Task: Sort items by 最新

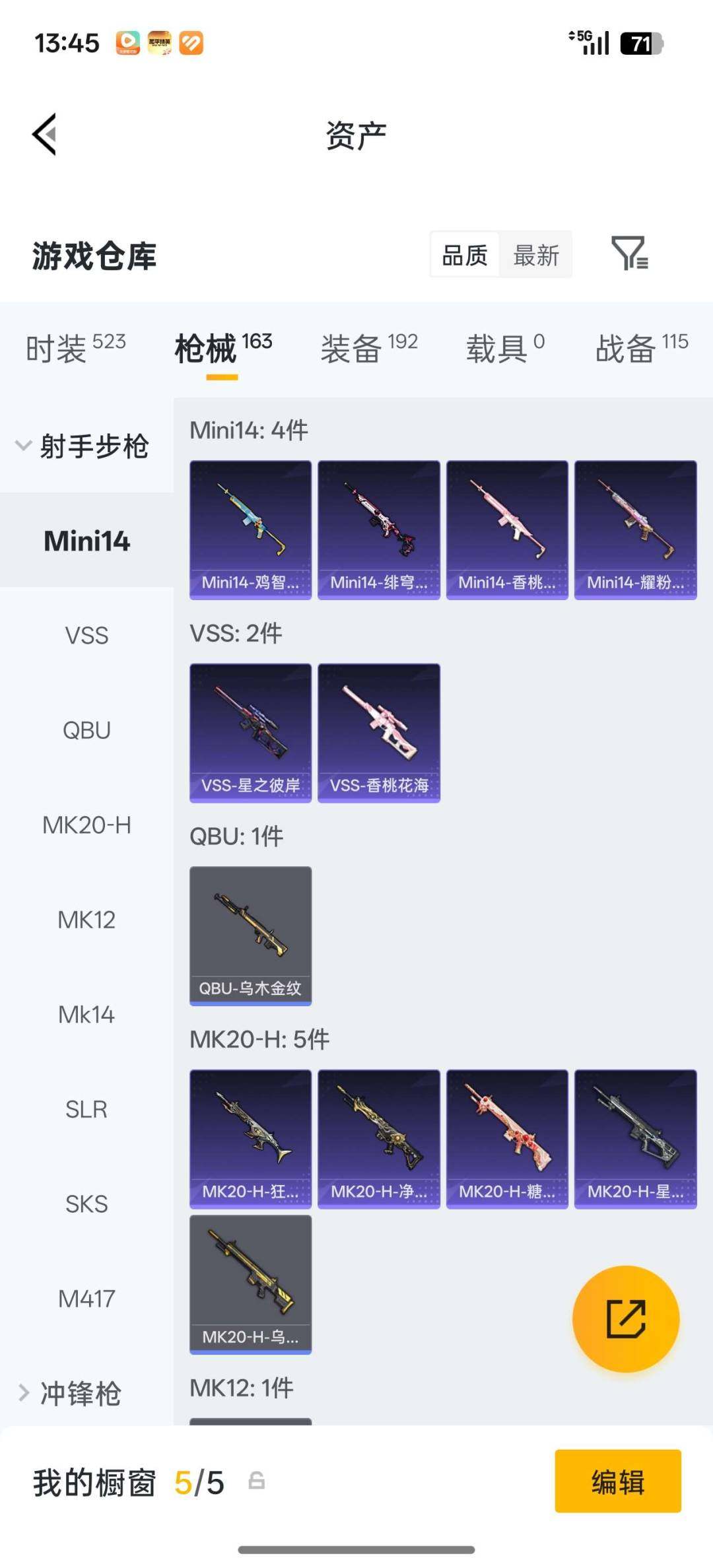Action: pyautogui.click(x=535, y=256)
